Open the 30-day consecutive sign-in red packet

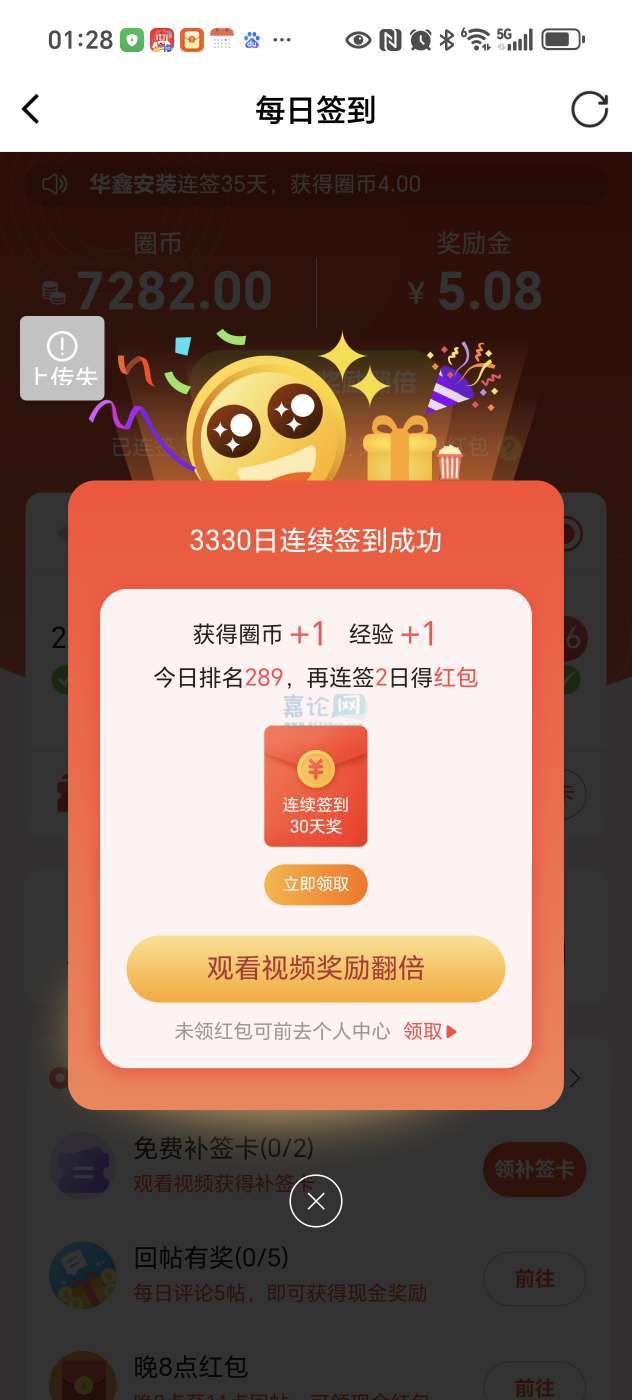(x=315, y=786)
